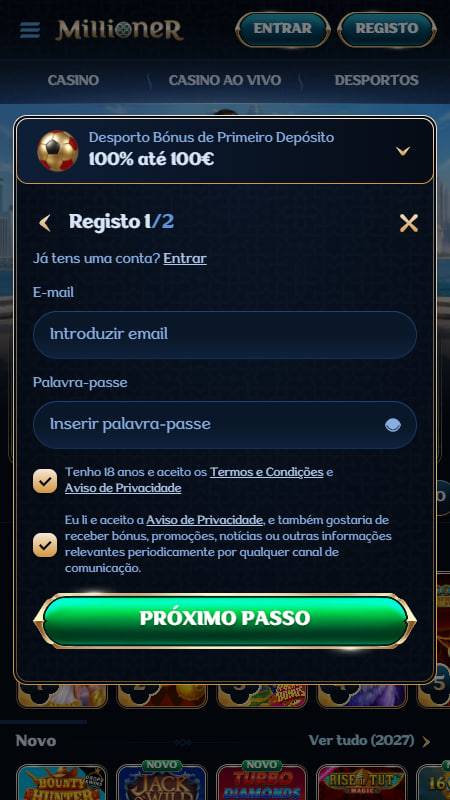Open the hamburger menu
This screenshot has width=450, height=800.
30,30
